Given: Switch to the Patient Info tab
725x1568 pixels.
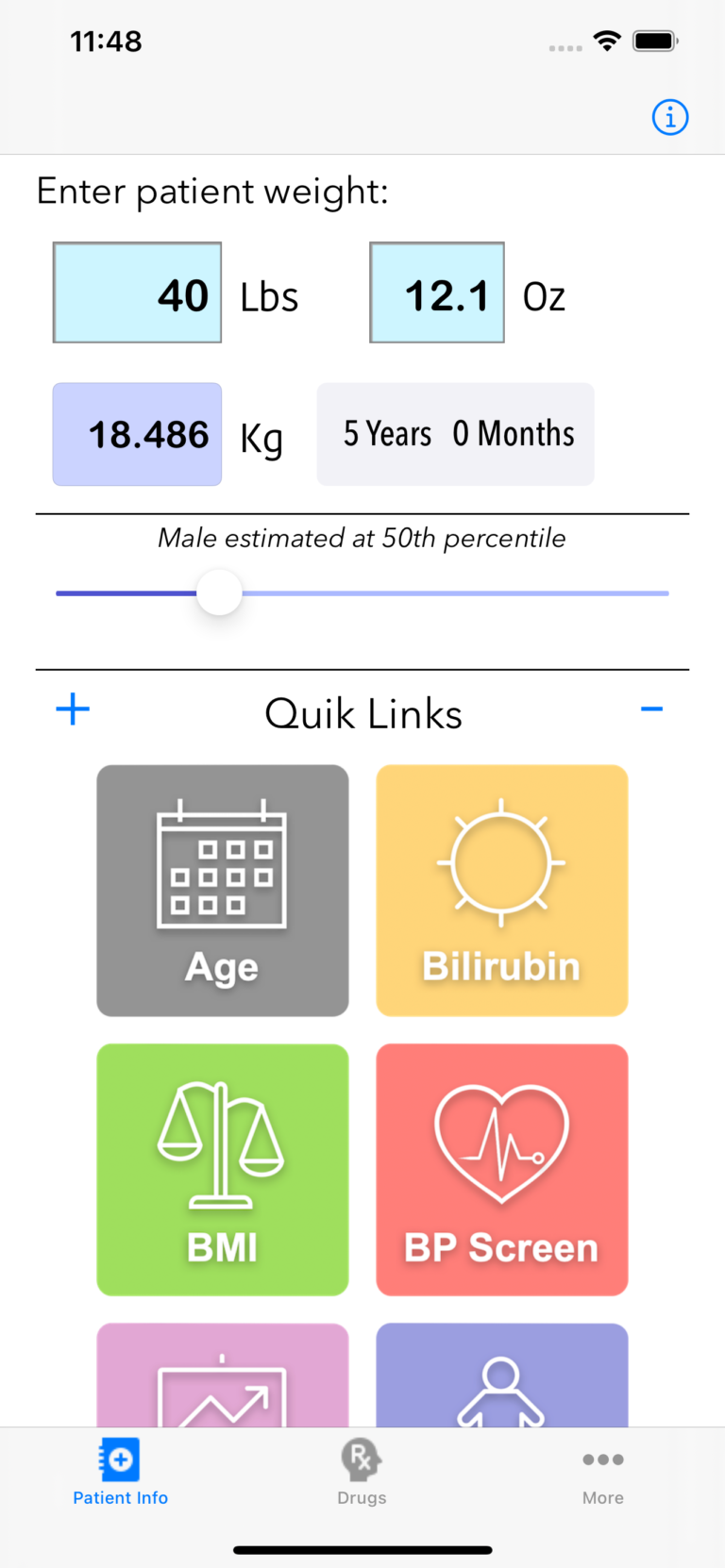Looking at the screenshot, I should click(120, 1472).
